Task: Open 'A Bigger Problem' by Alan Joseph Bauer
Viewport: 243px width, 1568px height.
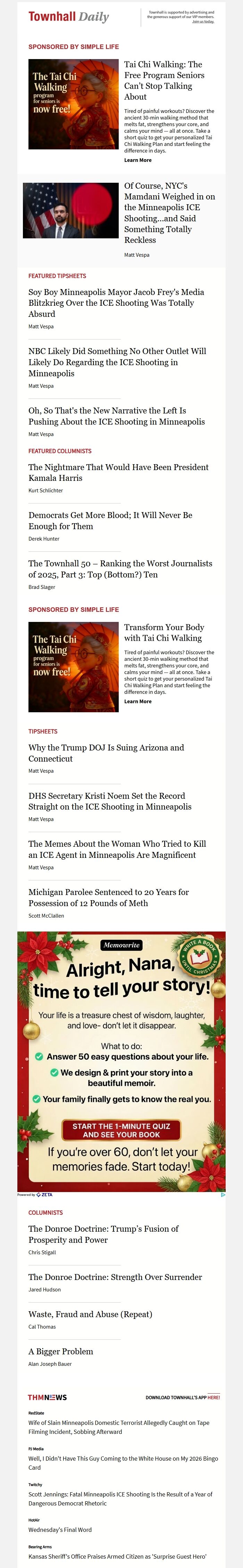Action: coord(61,1351)
